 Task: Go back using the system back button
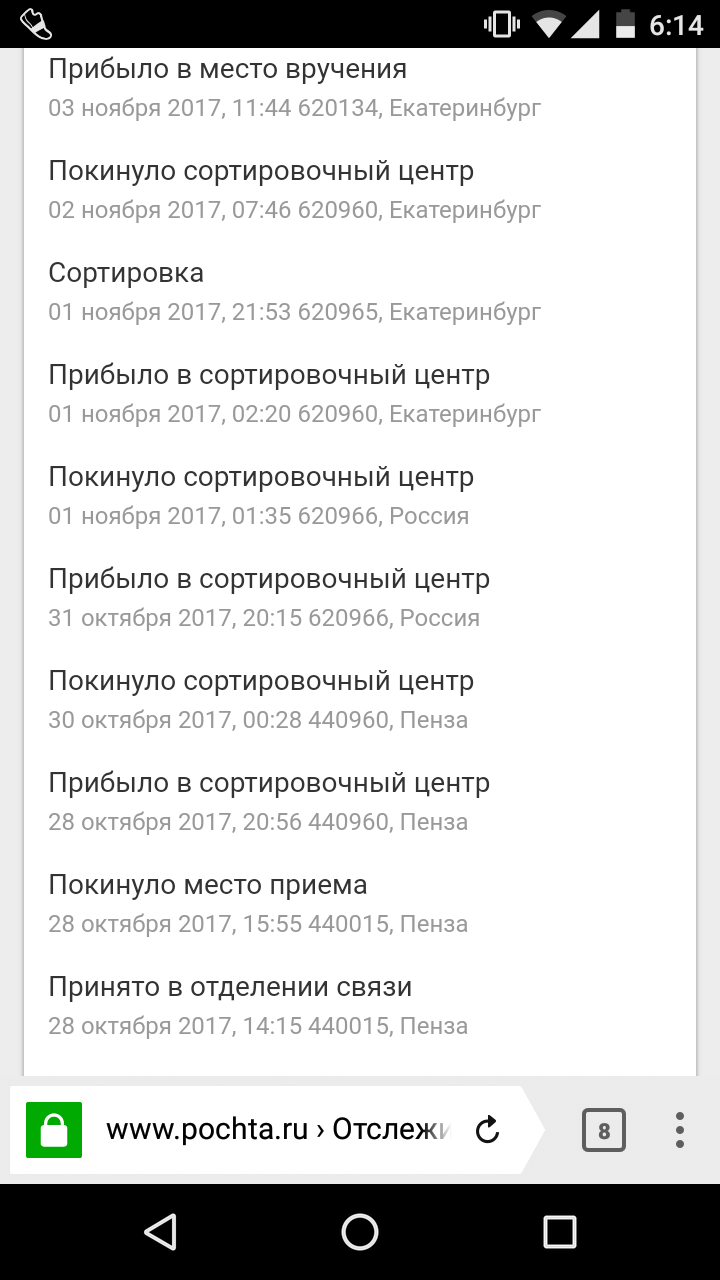pos(160,1231)
